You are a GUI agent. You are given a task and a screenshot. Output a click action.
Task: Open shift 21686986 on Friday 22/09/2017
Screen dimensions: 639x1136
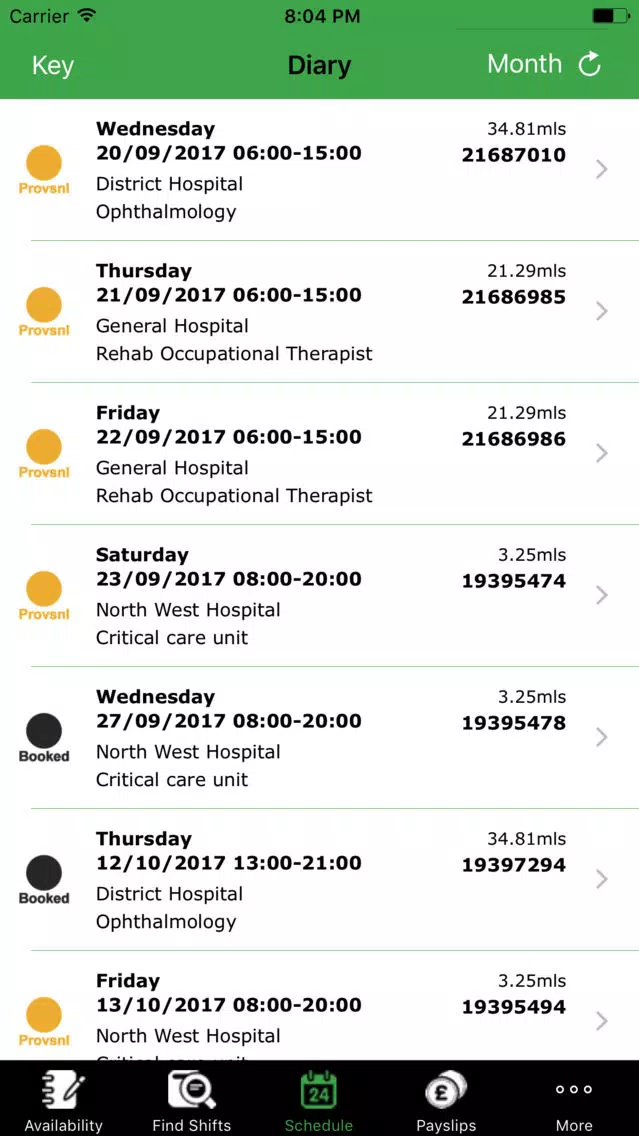320,454
